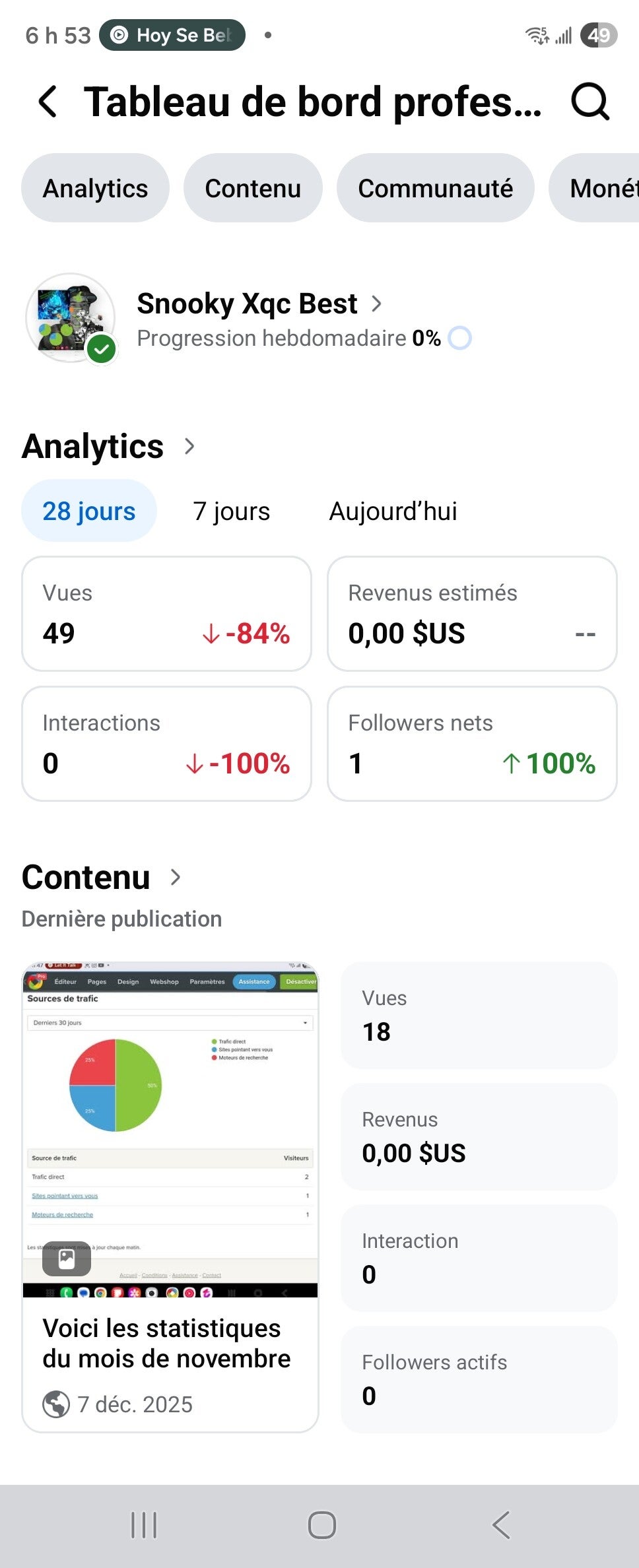Open recent apps from navigation bar
Image resolution: width=639 pixels, height=1568 pixels.
pyautogui.click(x=144, y=1525)
